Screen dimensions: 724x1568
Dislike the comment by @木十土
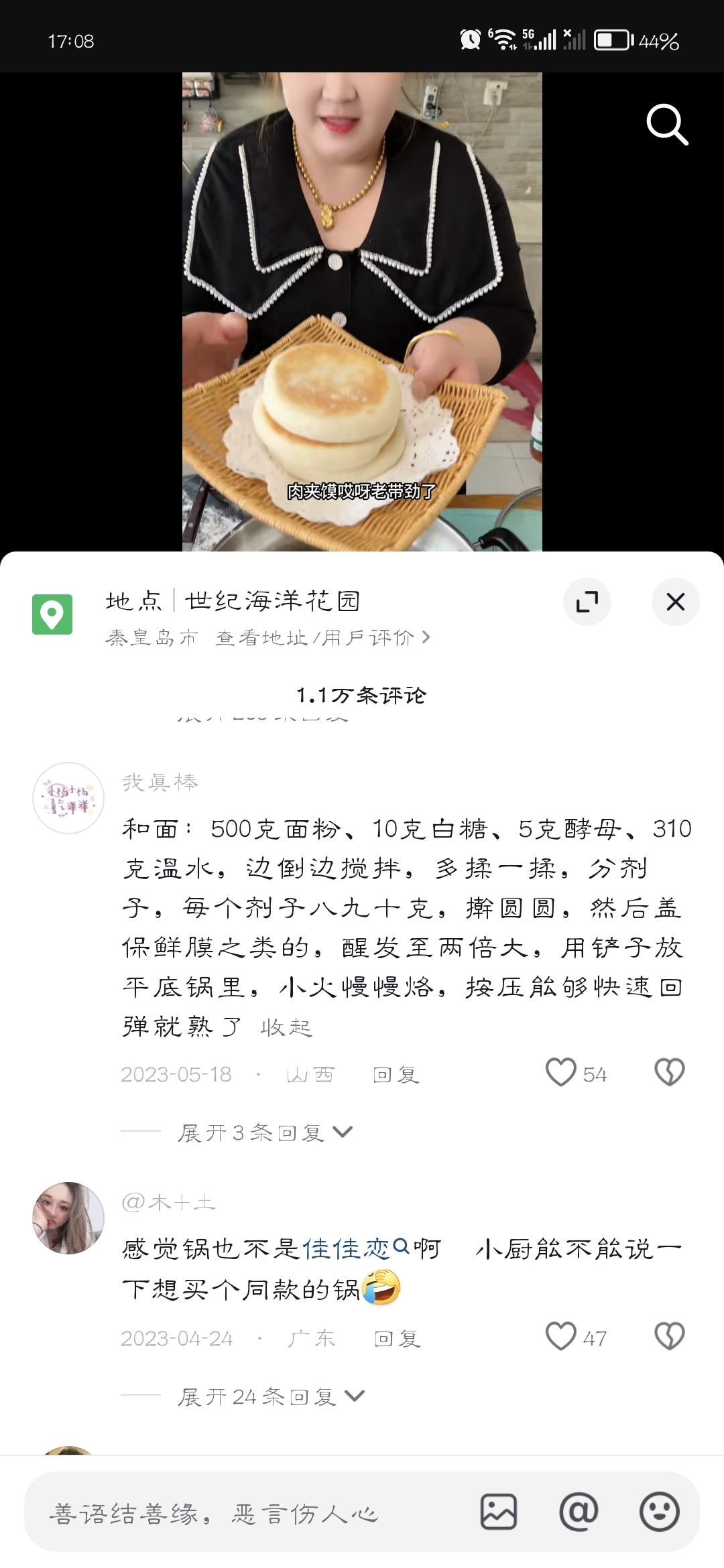[x=669, y=1337]
